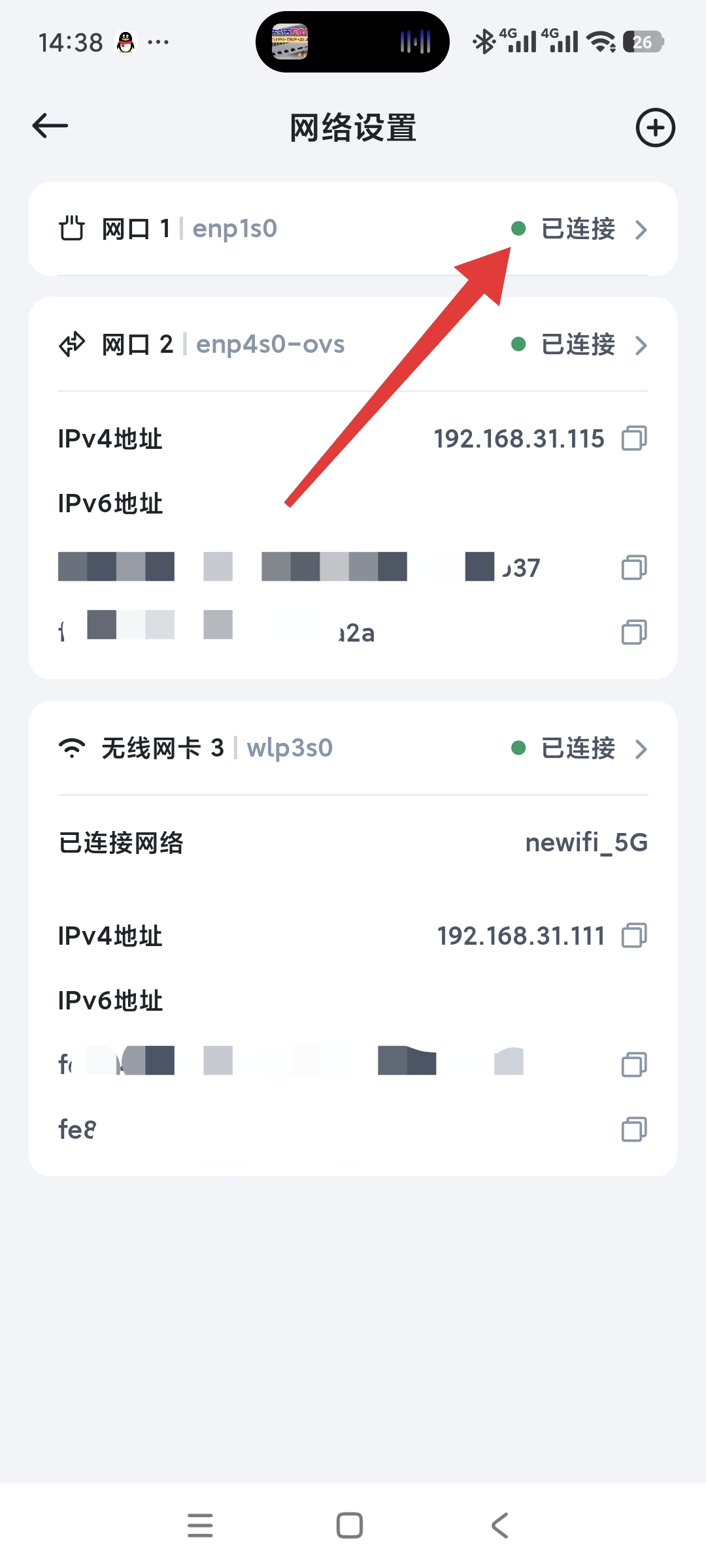This screenshot has width=706, height=1568.
Task: Copy the IPv6 address starting with fe8
Action: tap(633, 1130)
